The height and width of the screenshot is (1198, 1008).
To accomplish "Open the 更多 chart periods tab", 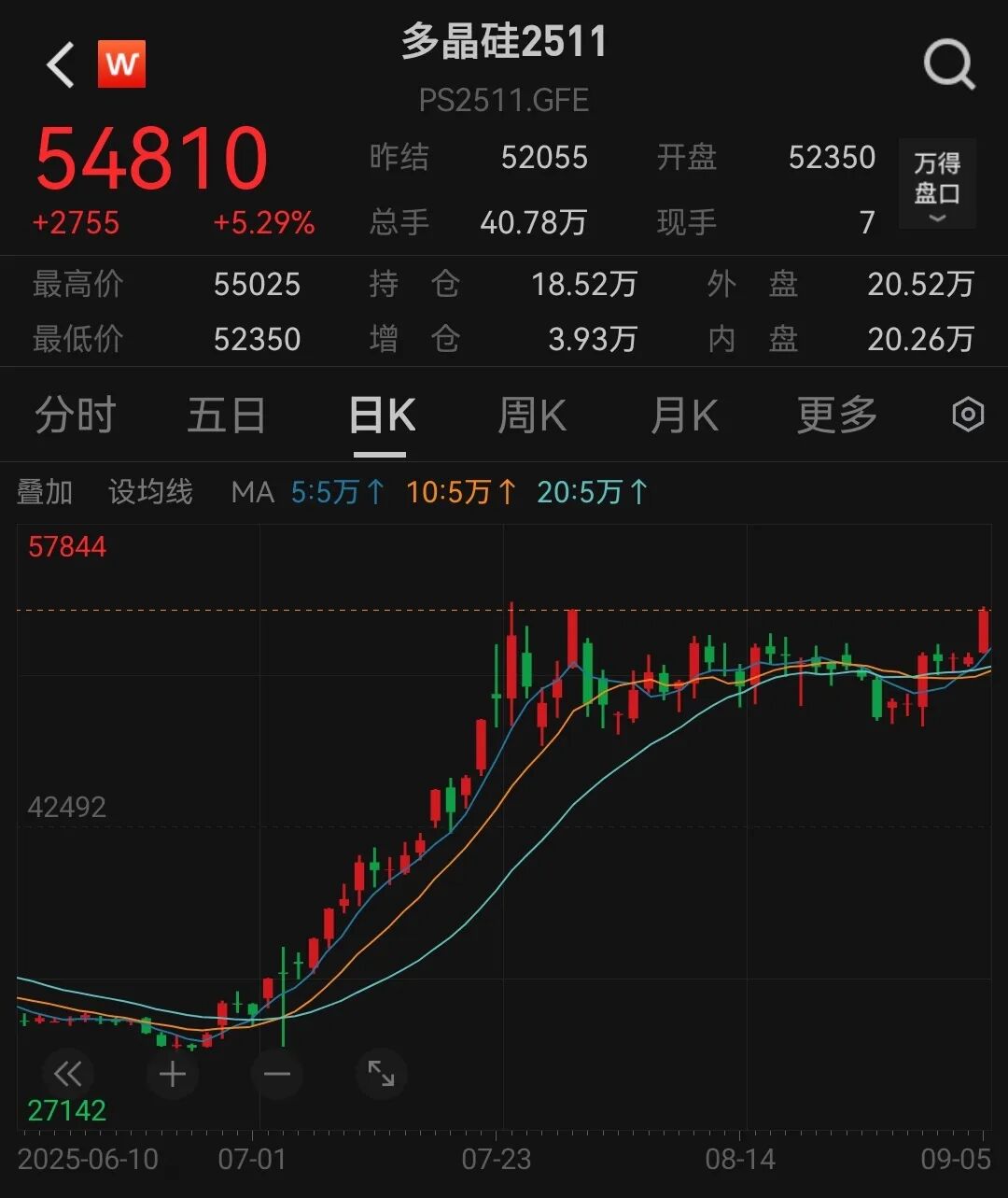I will point(836,416).
